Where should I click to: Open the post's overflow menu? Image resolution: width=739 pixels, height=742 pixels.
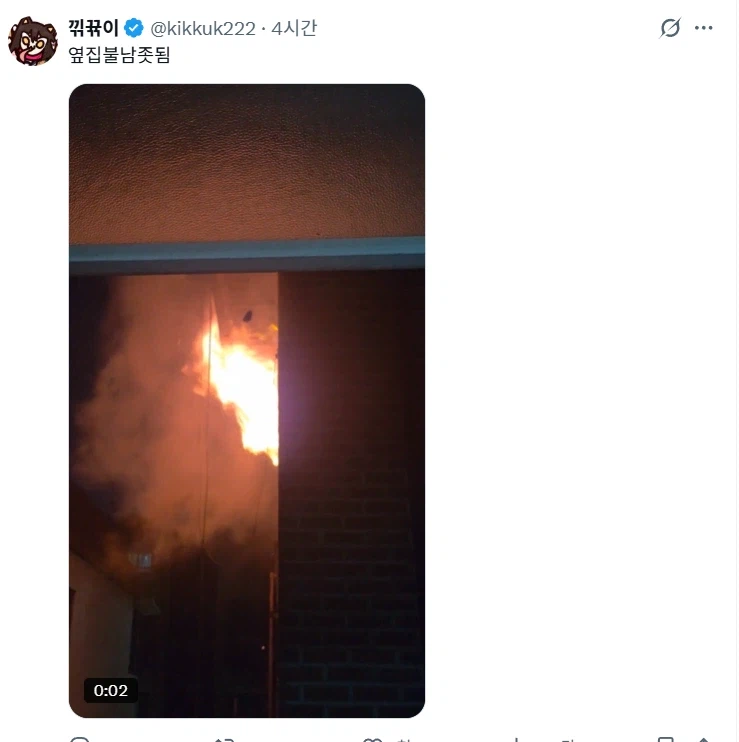pos(704,28)
